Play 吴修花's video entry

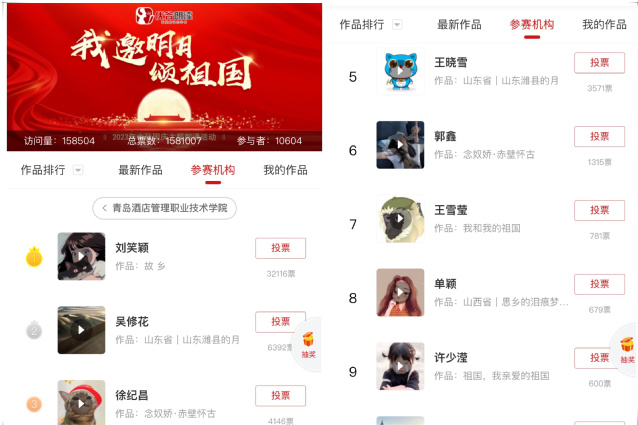click(x=81, y=330)
